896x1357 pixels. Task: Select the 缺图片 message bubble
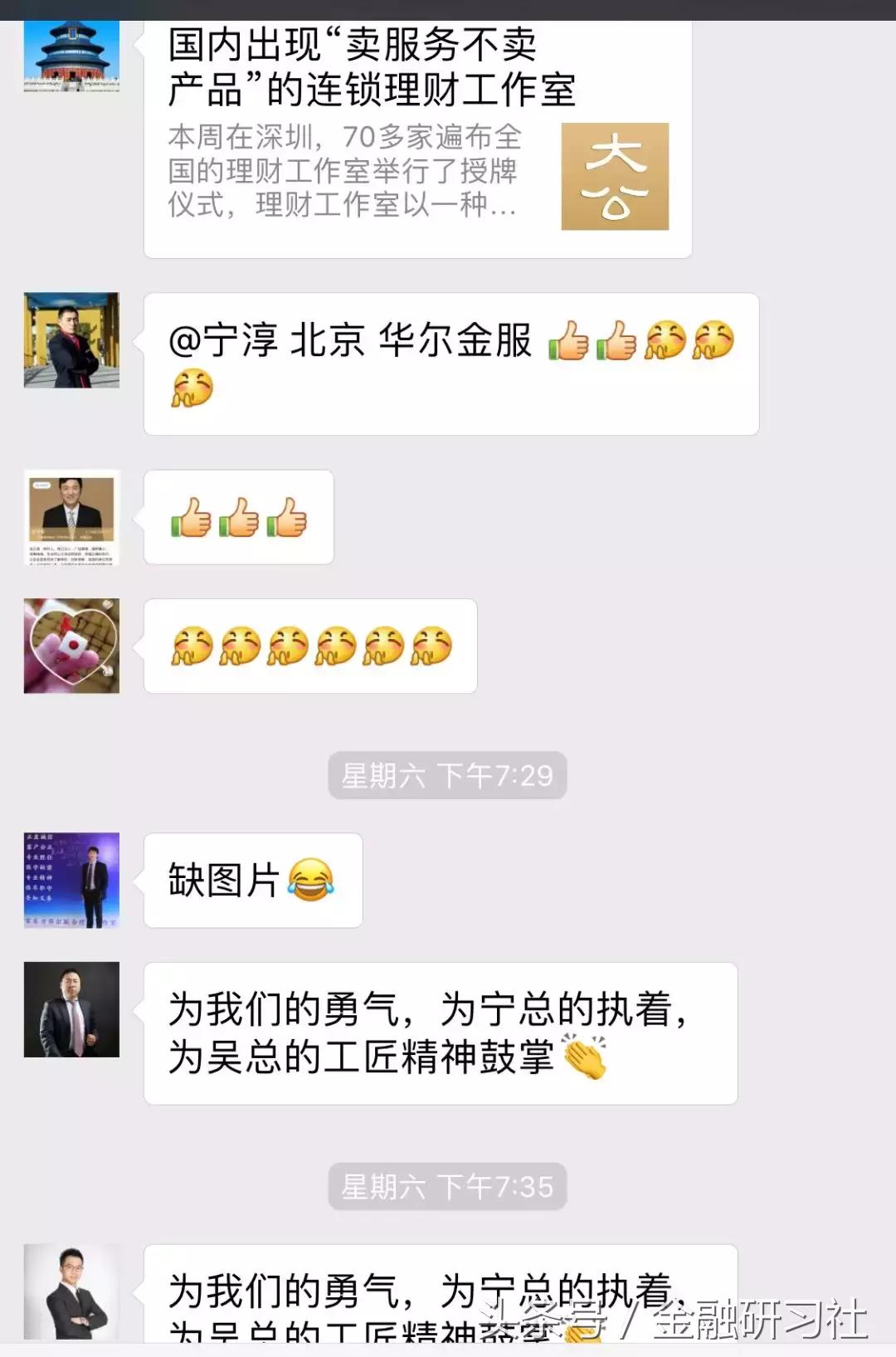coord(251,881)
